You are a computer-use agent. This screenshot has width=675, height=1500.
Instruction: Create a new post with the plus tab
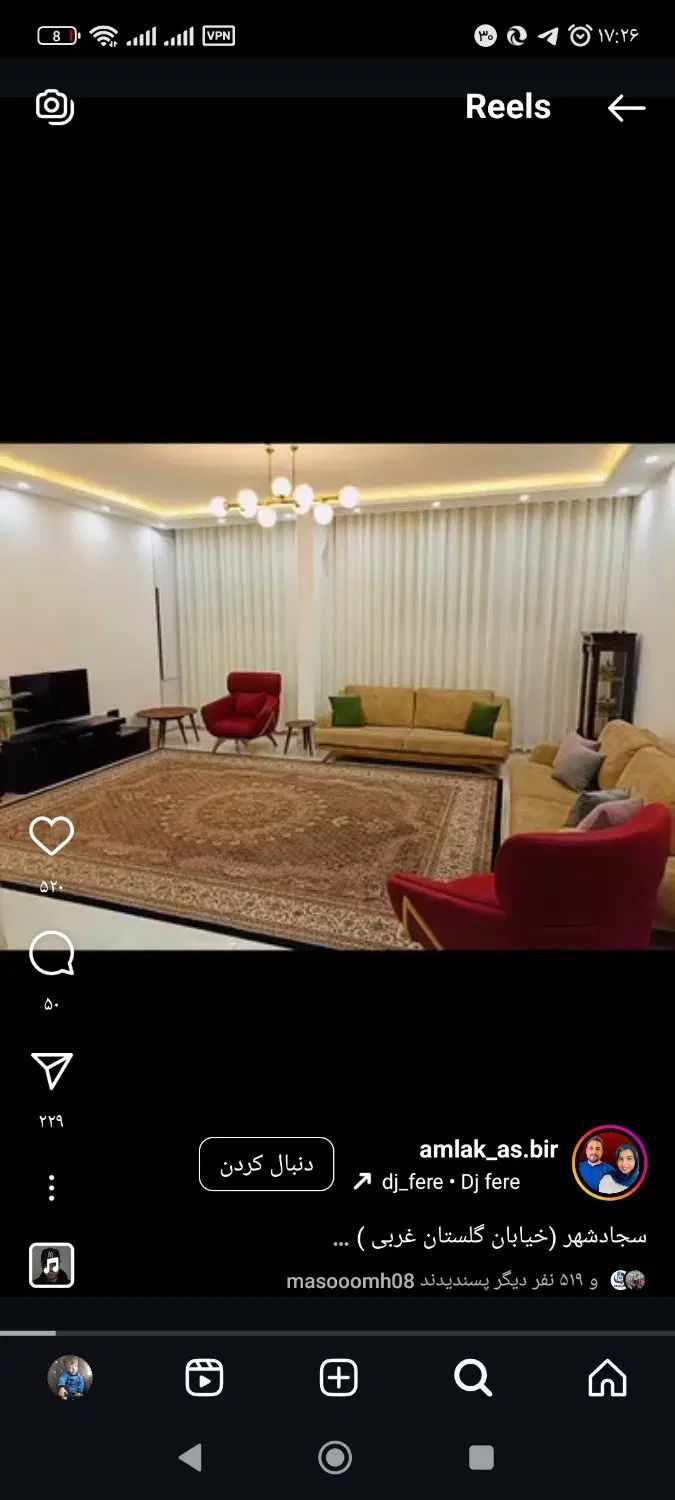pyautogui.click(x=338, y=1378)
